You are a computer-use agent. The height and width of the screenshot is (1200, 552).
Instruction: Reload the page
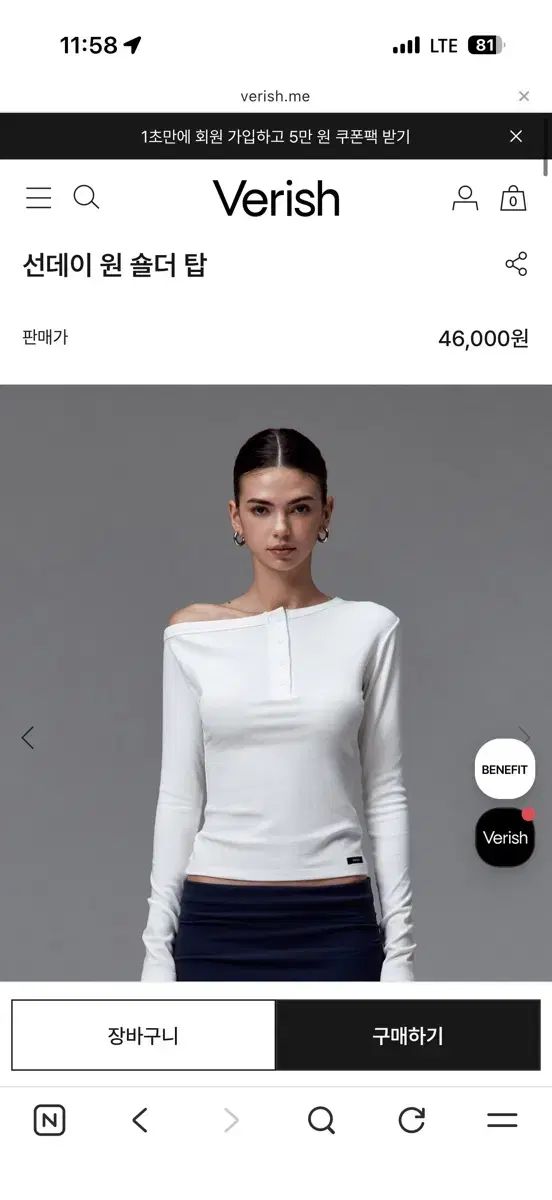(412, 1120)
